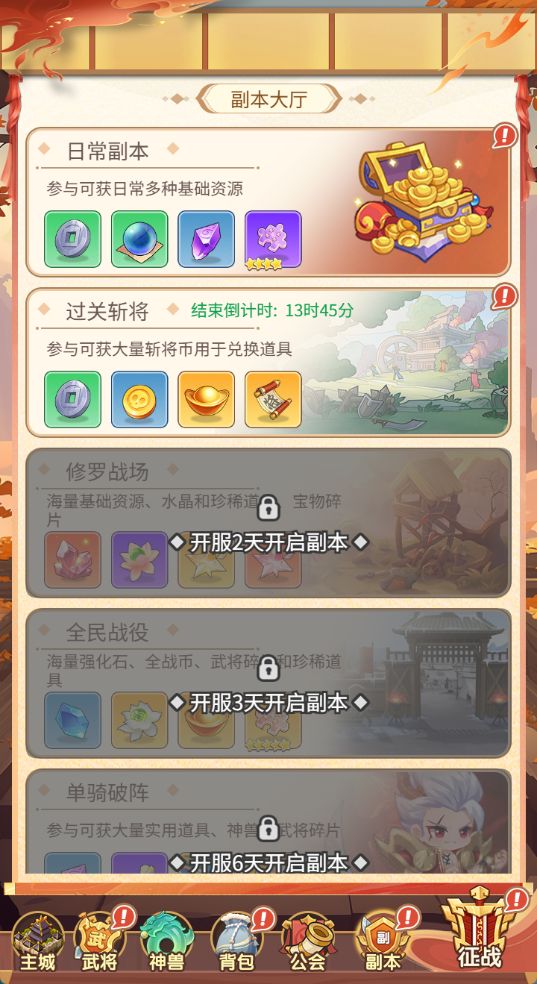This screenshot has height=984, width=537.
Task: Enter the 过关斩将 dungeon card
Action: (268, 363)
